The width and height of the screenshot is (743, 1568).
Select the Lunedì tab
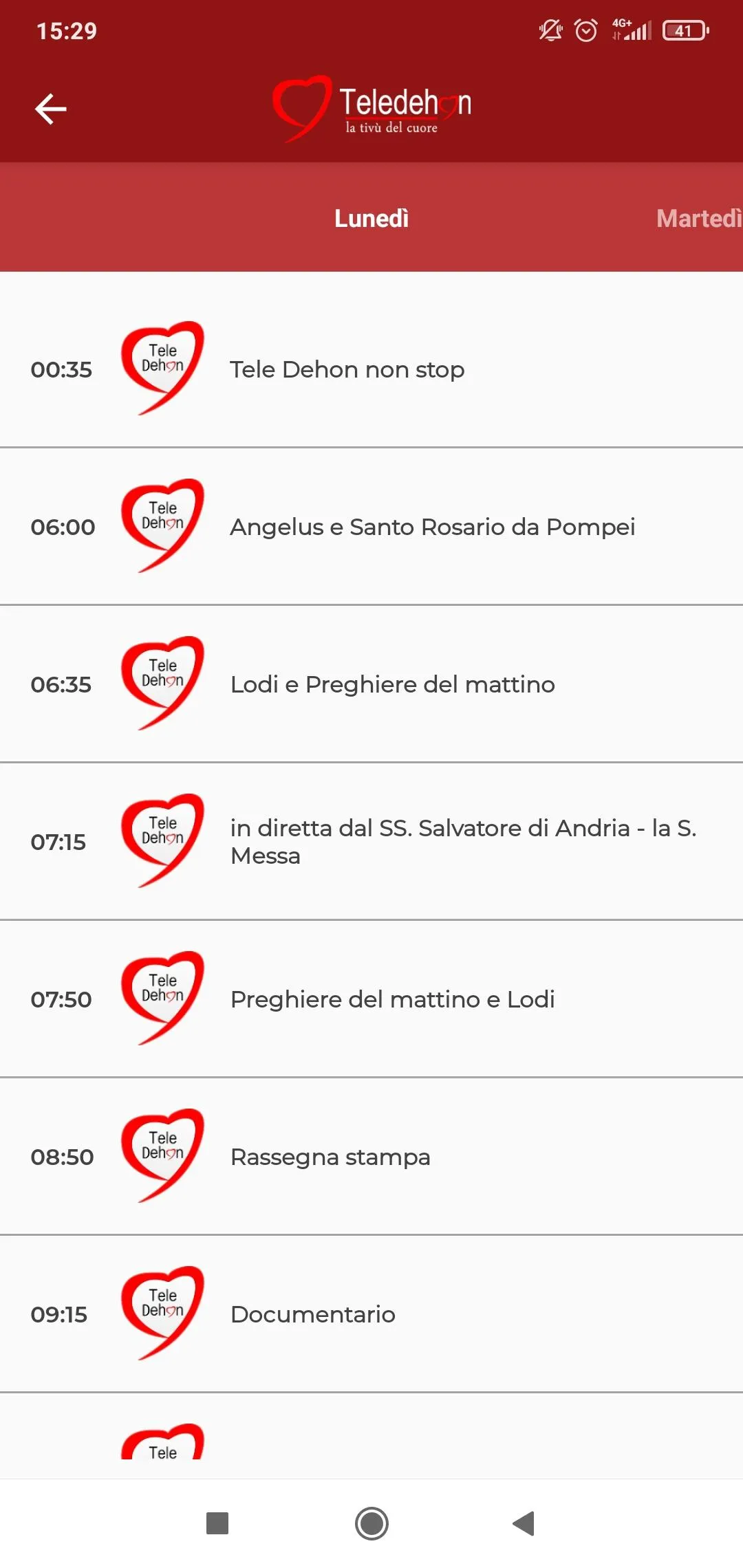[371, 218]
